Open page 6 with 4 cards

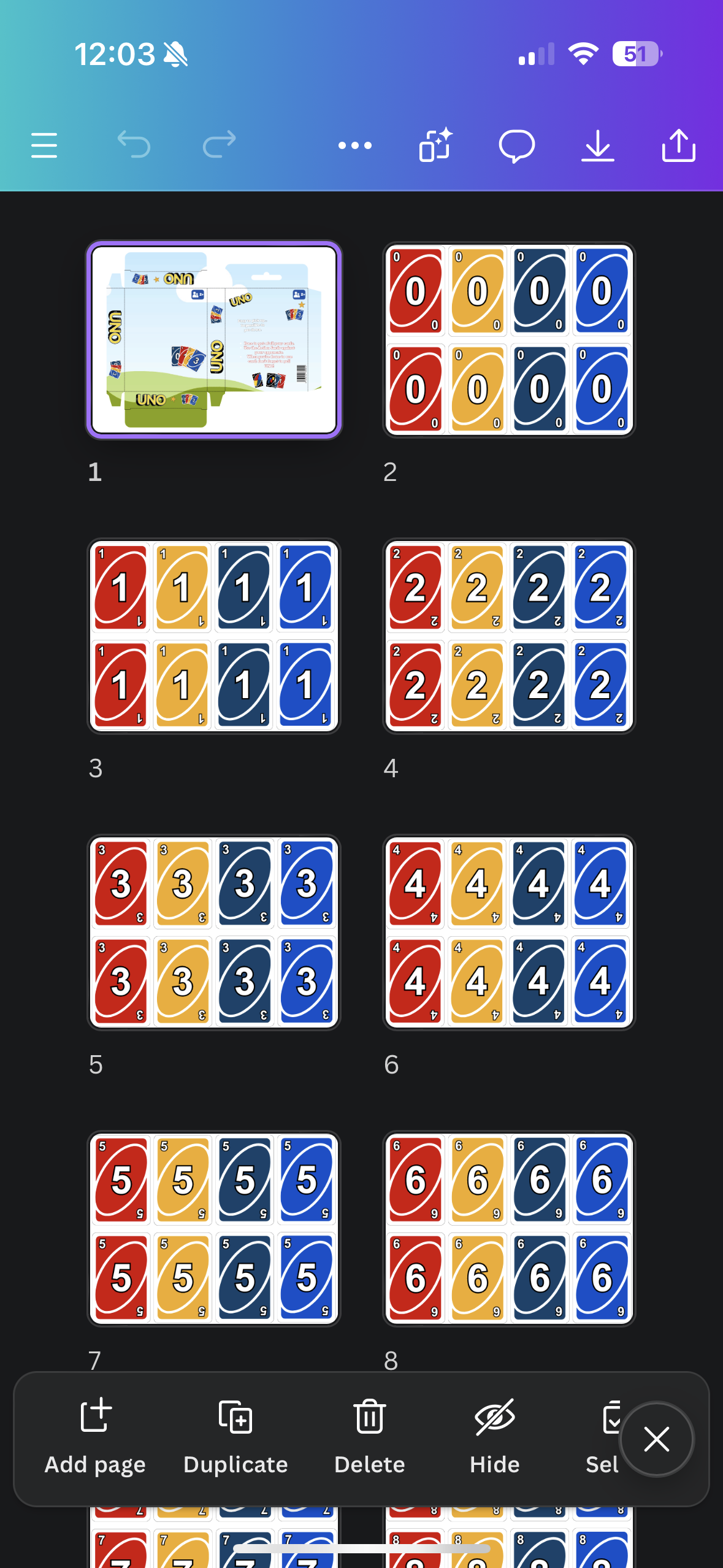pos(508,932)
